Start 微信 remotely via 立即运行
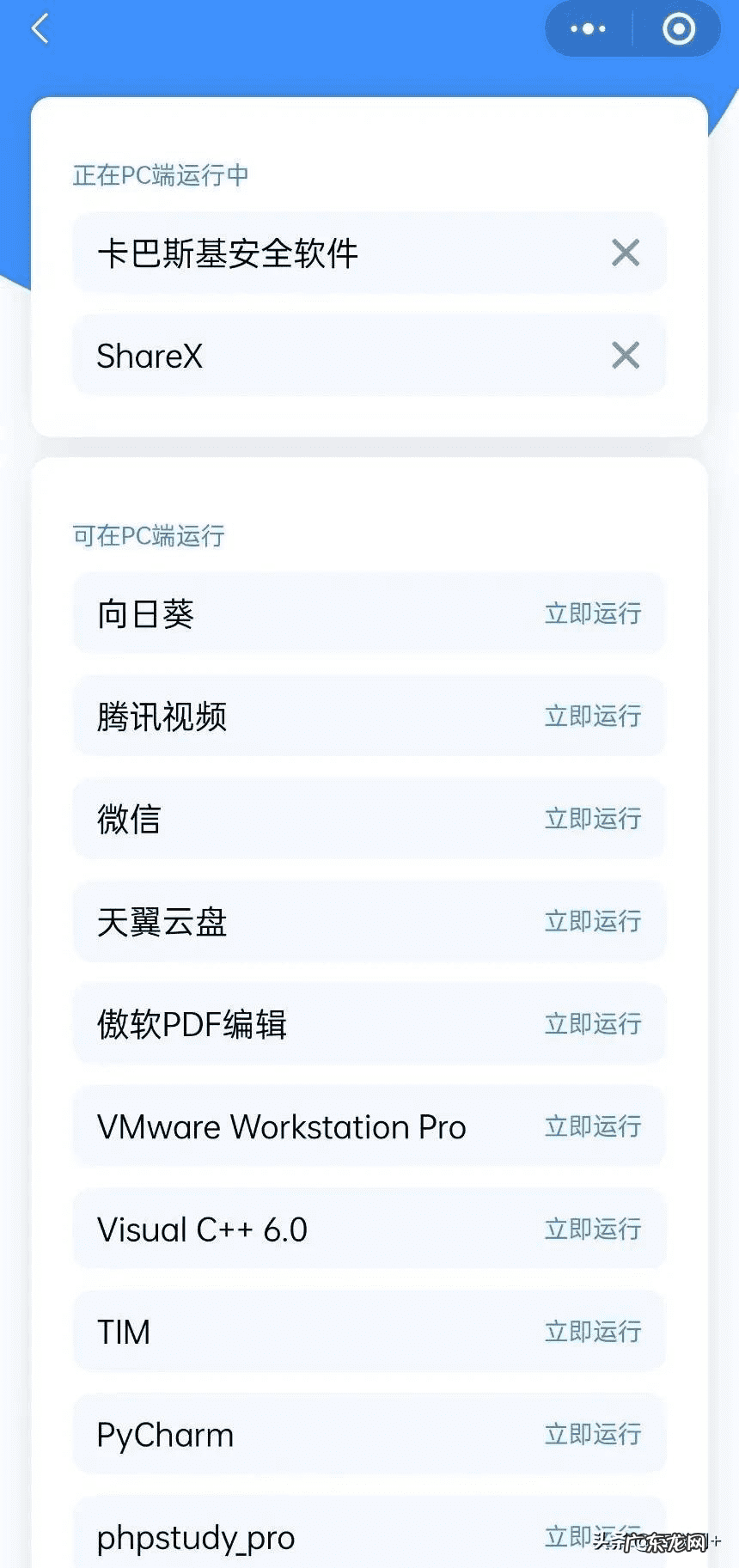Screen dimensions: 739x1568 592,819
